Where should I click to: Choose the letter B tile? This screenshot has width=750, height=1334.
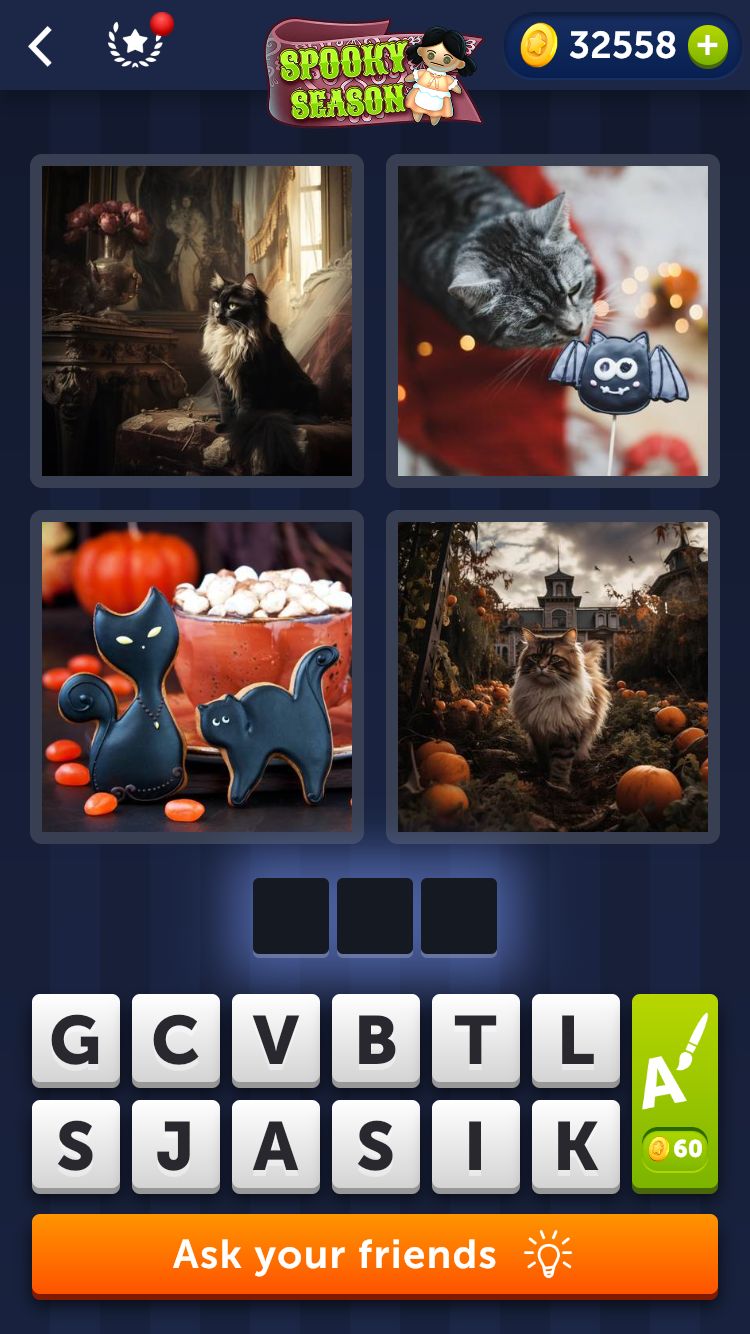tap(376, 1040)
